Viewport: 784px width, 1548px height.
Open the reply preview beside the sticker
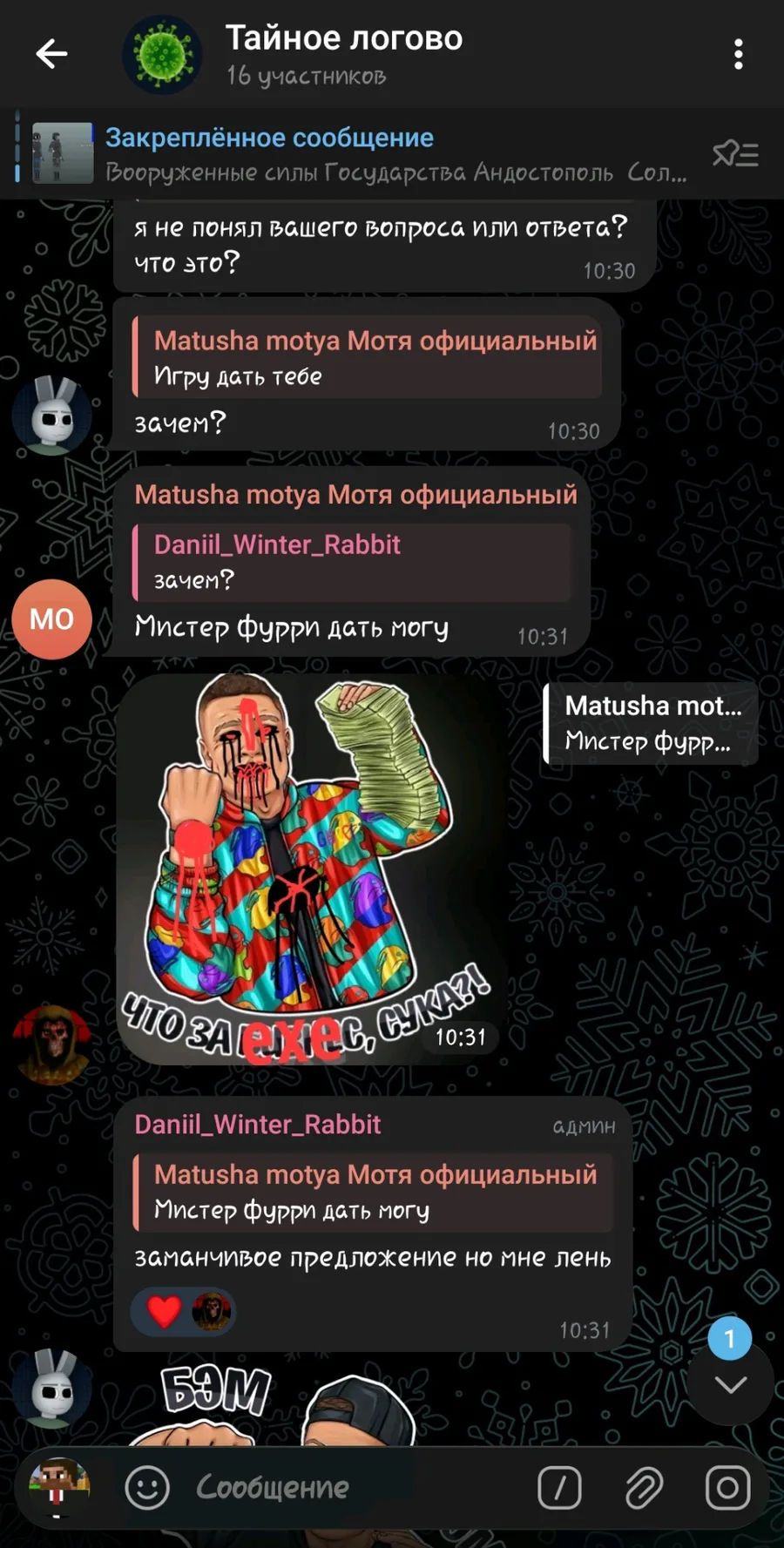coord(650,723)
